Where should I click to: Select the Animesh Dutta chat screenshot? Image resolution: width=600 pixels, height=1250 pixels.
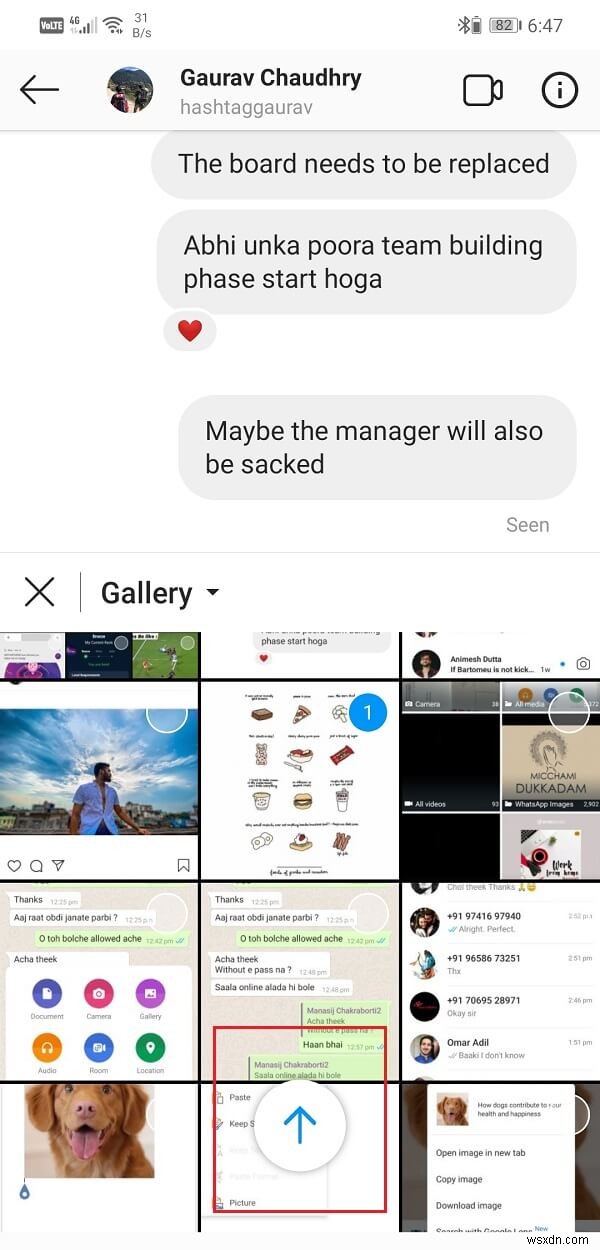[x=500, y=655]
